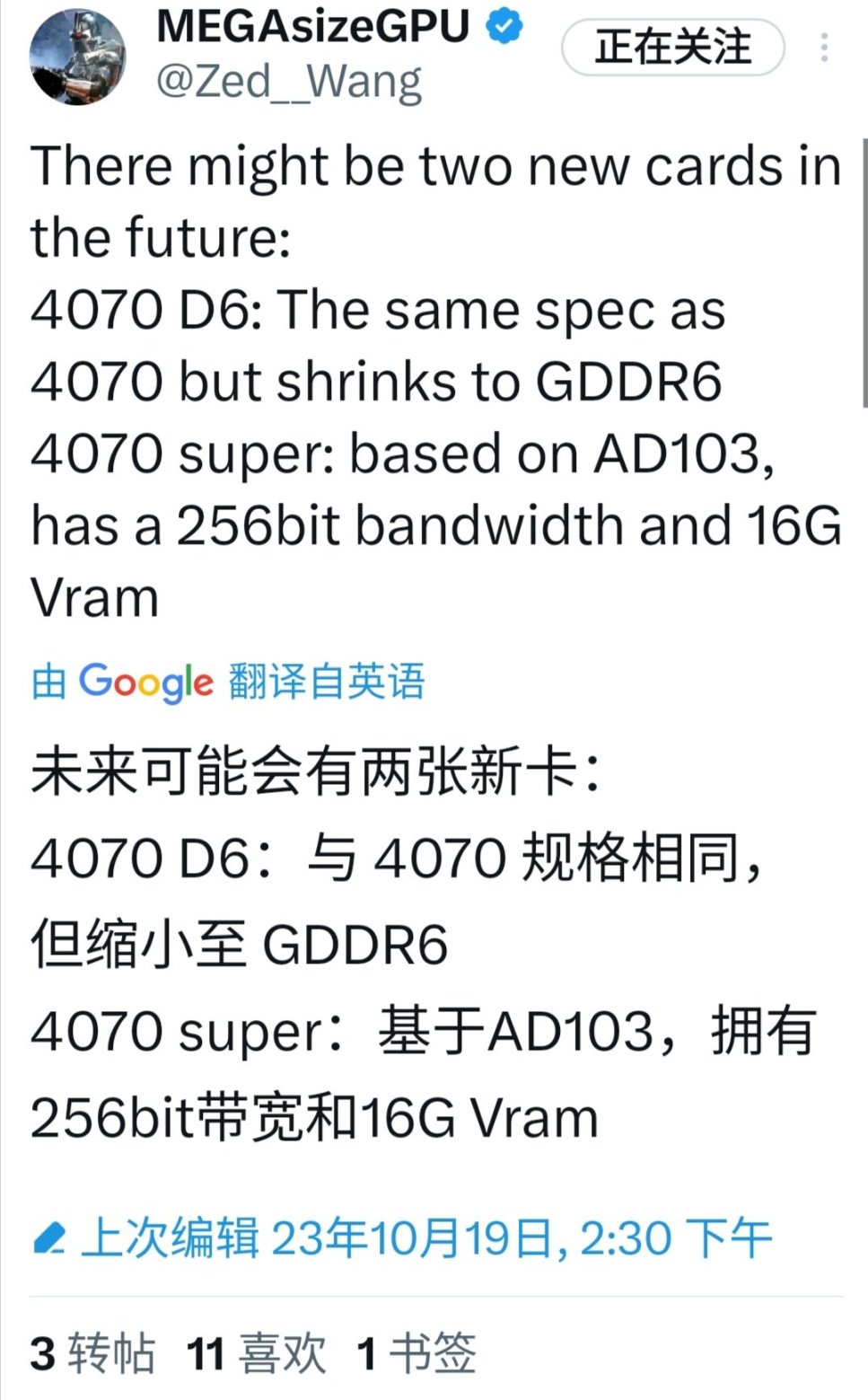Open the list of 3 转帖
Screen dimensions: 868x1400
92,1352
